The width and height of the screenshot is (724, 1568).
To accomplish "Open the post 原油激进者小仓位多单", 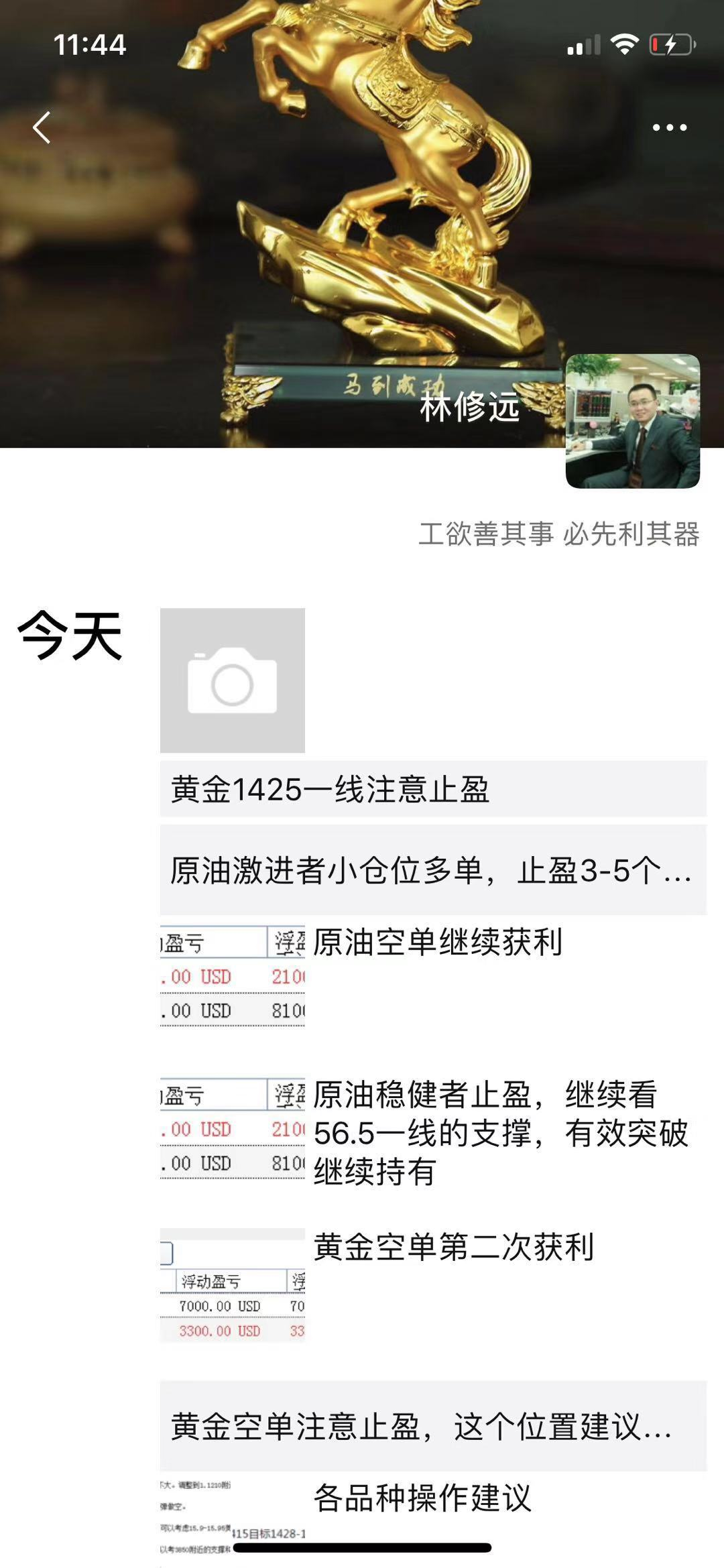I will [x=433, y=870].
